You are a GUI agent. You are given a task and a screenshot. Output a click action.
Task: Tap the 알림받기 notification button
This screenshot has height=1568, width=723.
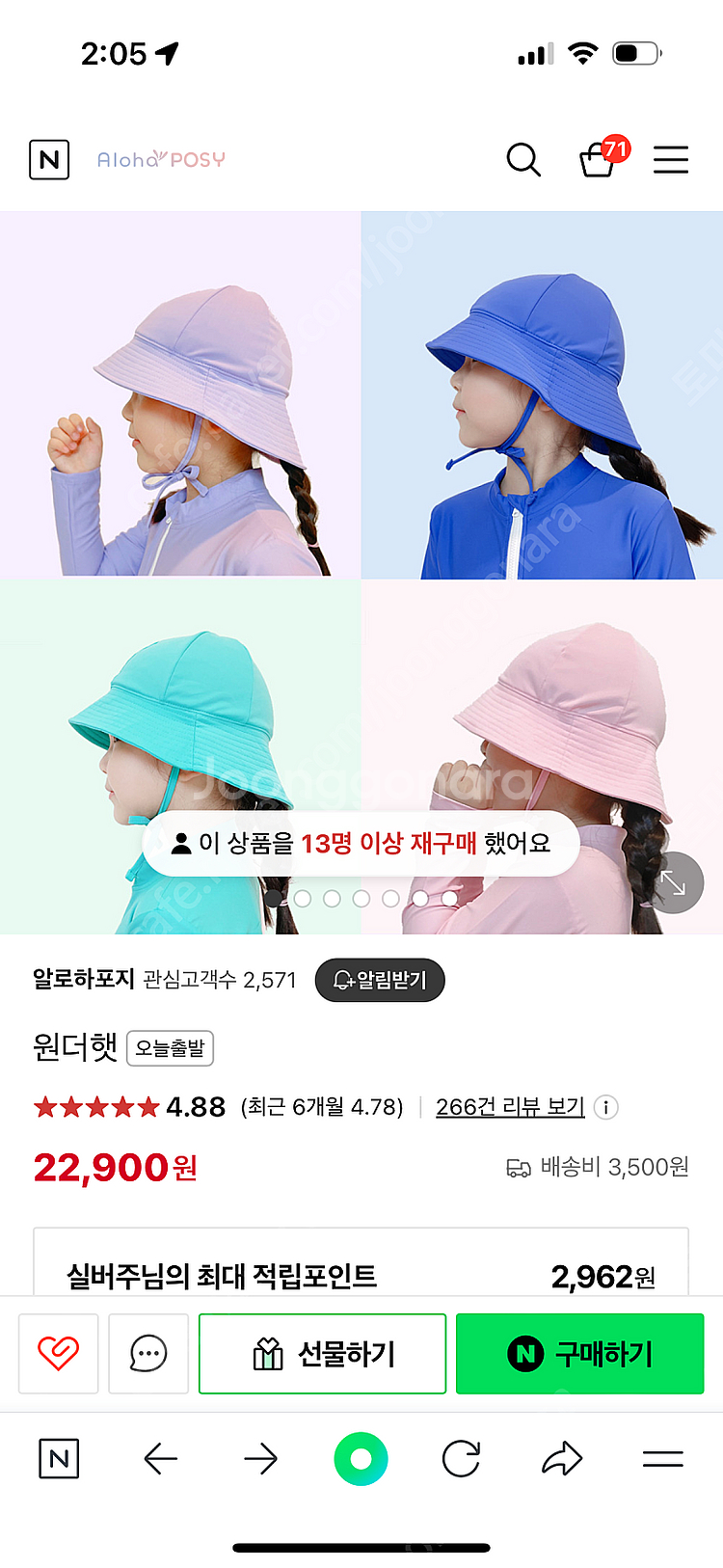pyautogui.click(x=380, y=980)
